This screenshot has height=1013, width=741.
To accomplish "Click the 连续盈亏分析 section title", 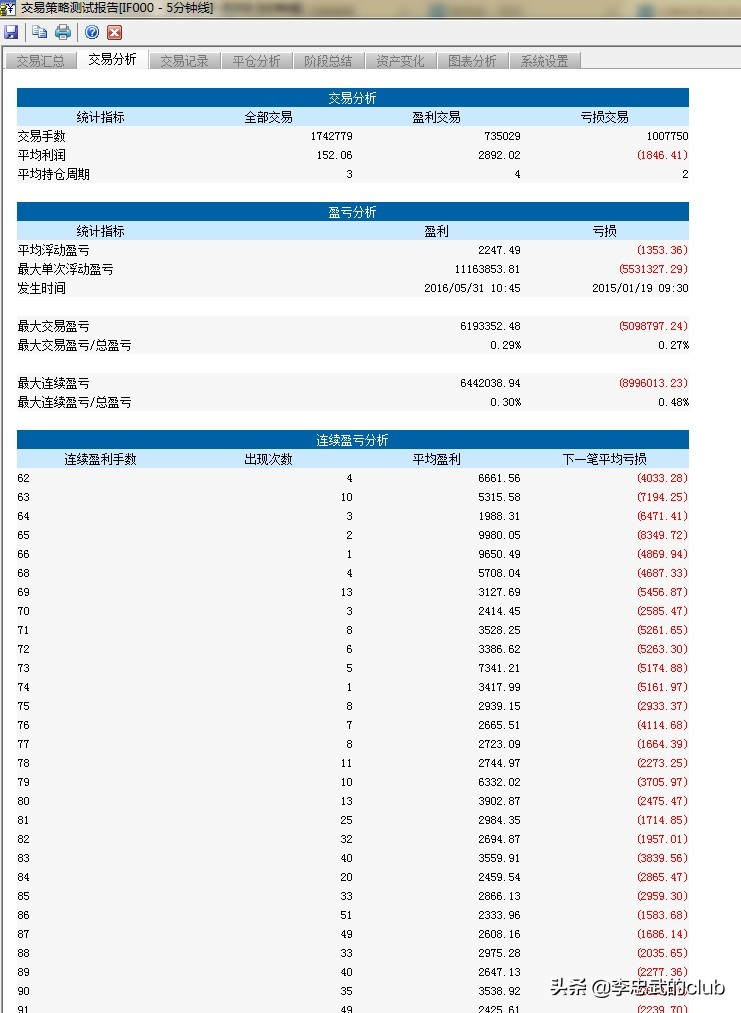I will tap(352, 439).
